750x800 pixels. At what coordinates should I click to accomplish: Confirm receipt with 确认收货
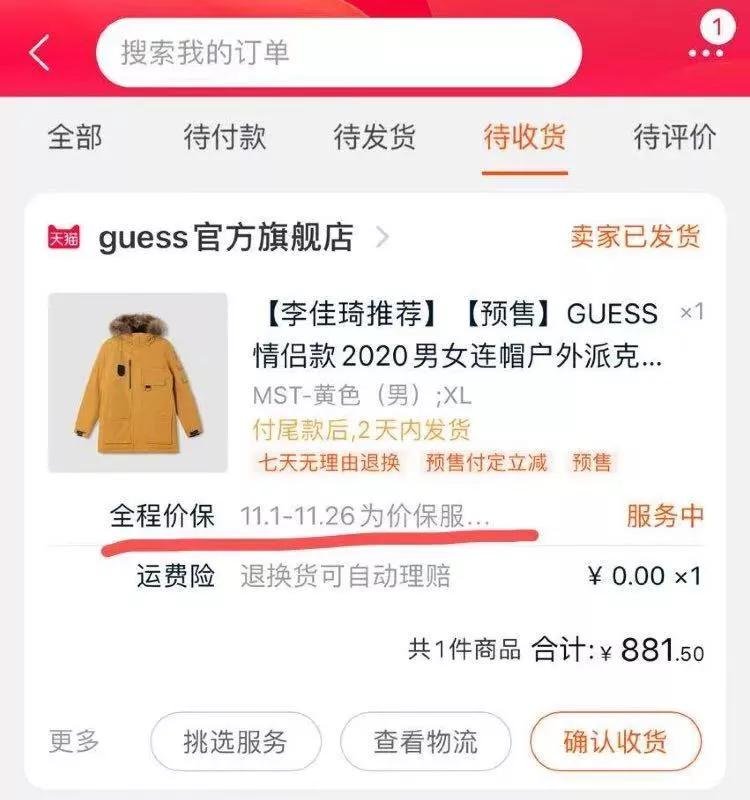point(615,742)
